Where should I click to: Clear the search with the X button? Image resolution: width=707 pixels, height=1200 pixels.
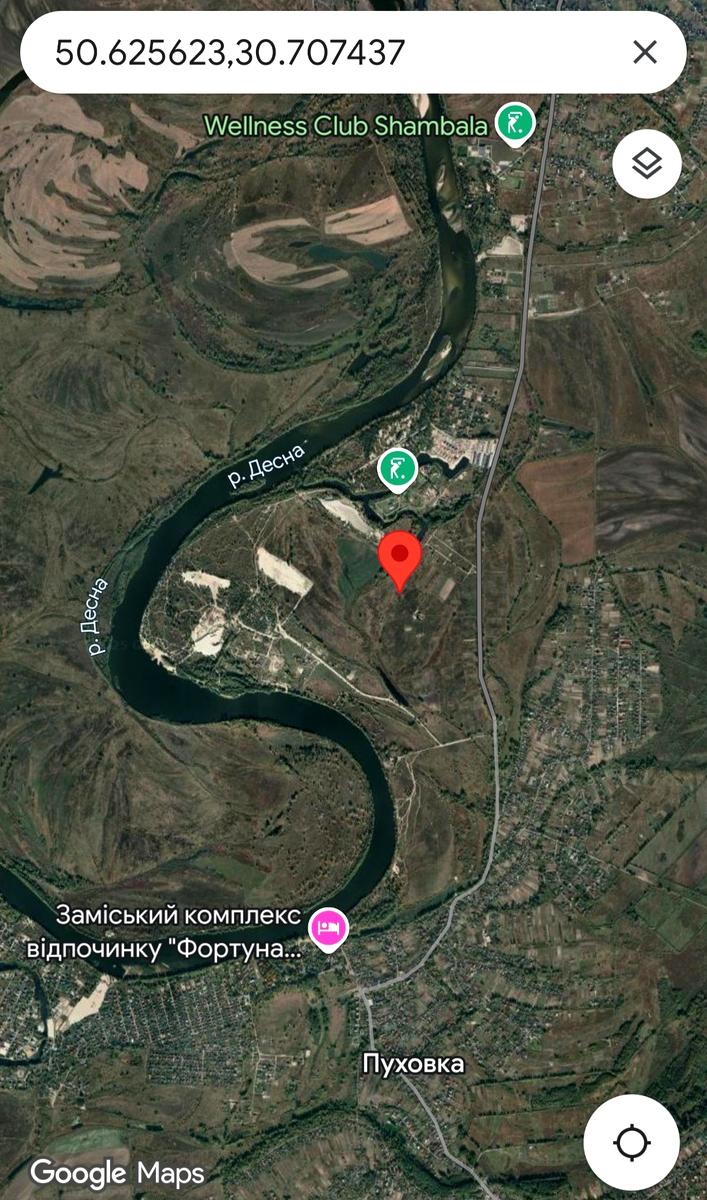(645, 52)
